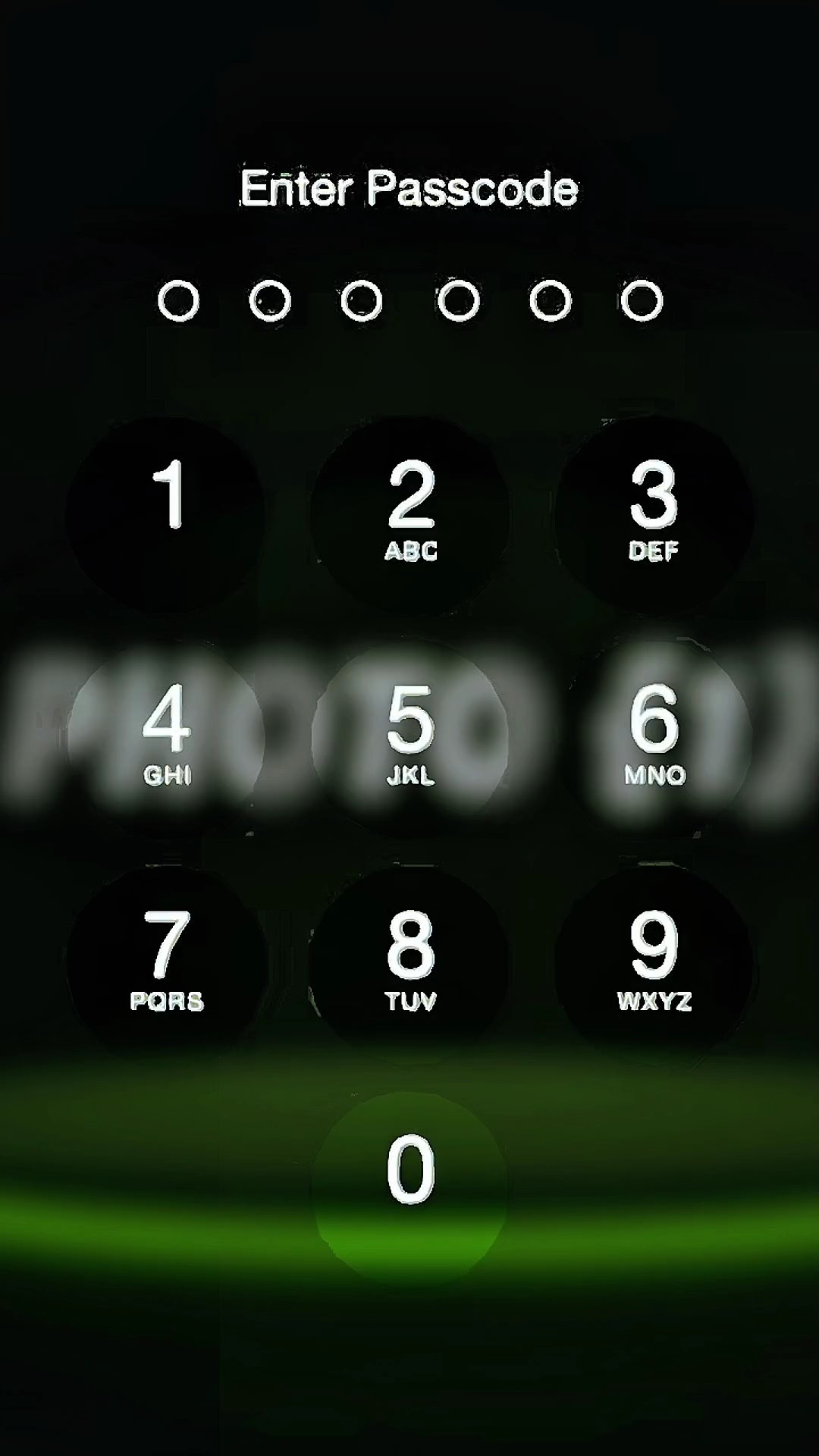Tap the 5 JKL key

point(410,738)
